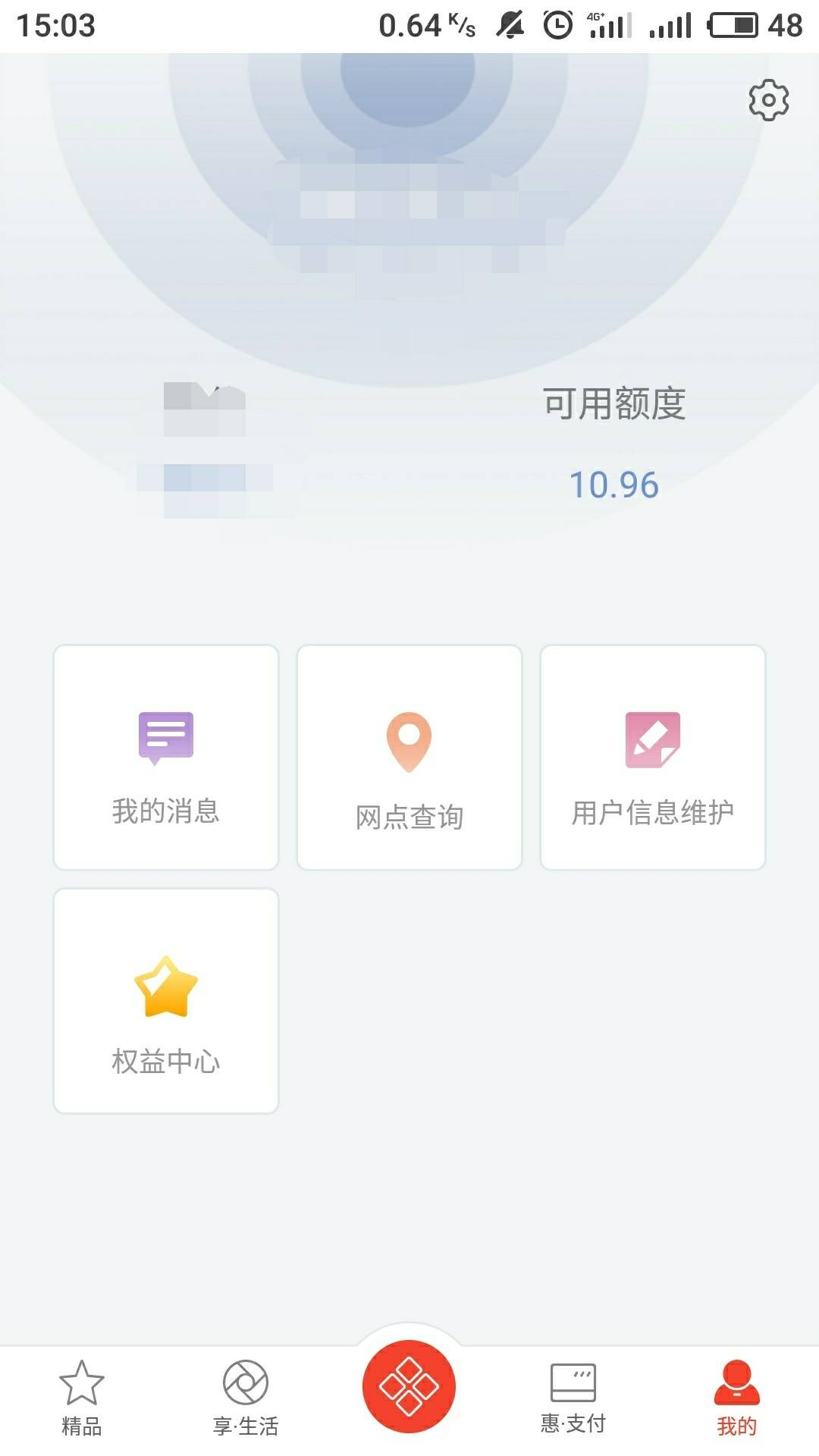
Task: Tap the red center diamond button
Action: [x=409, y=1386]
